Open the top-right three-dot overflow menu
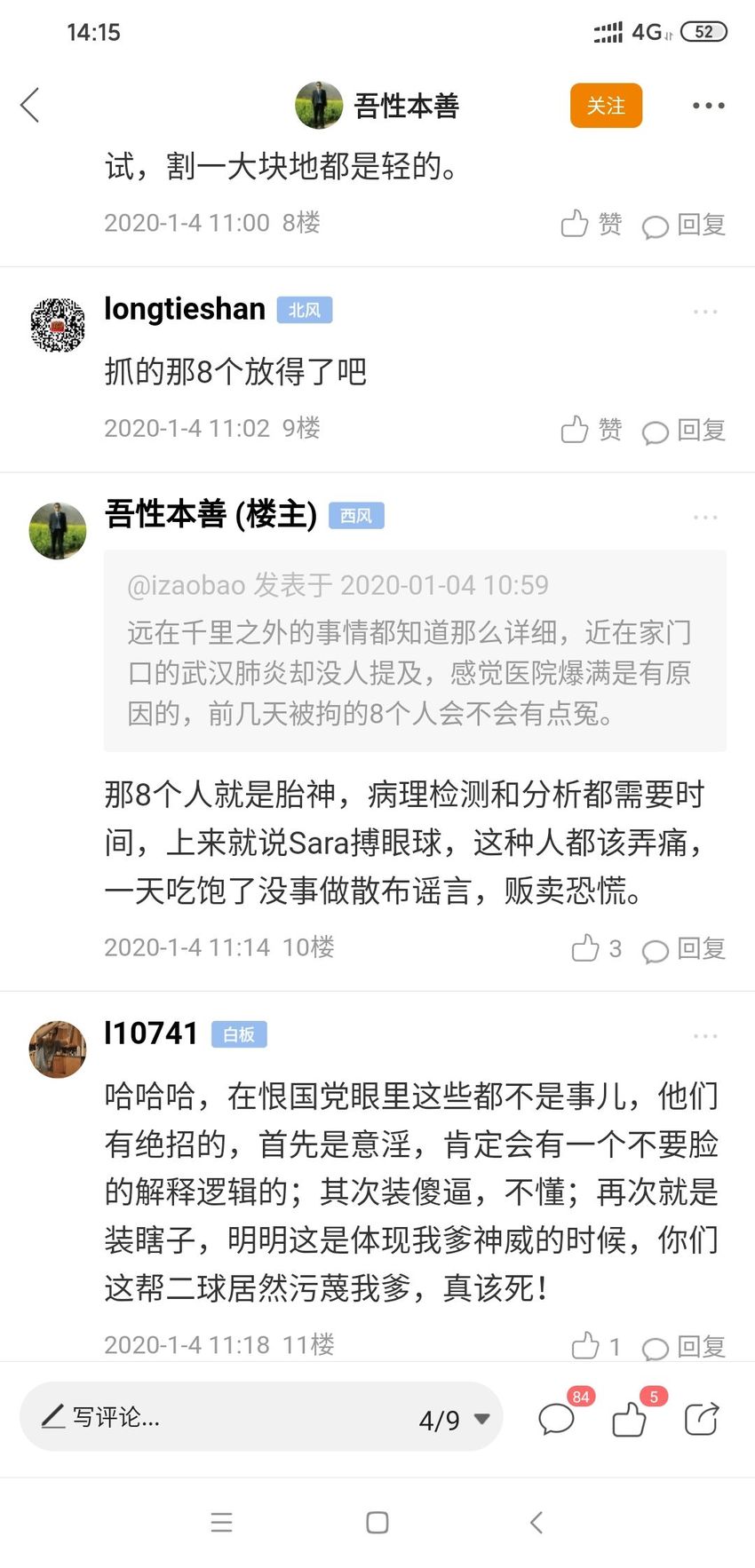Screen dimensions: 755x1568 708,106
